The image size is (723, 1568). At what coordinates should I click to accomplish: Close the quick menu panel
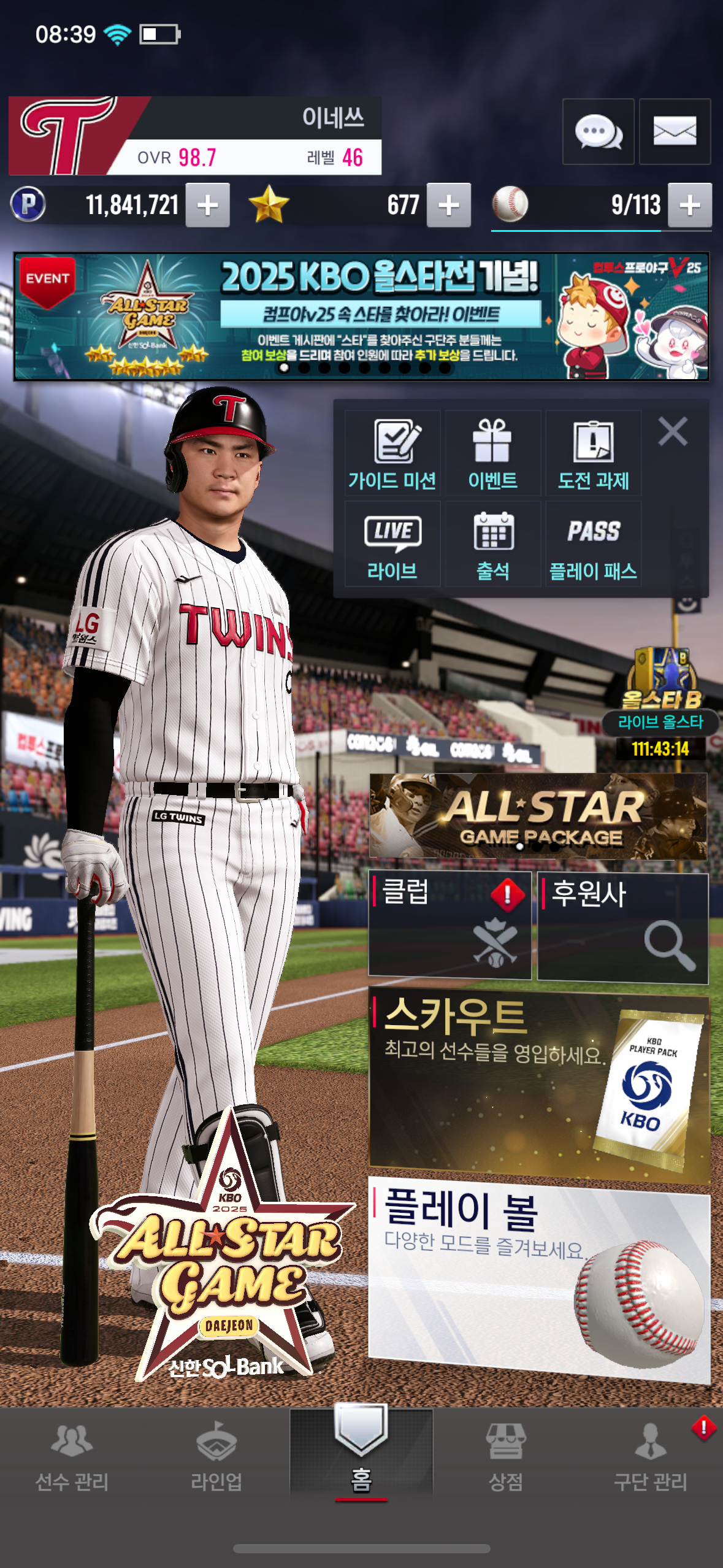(x=673, y=431)
